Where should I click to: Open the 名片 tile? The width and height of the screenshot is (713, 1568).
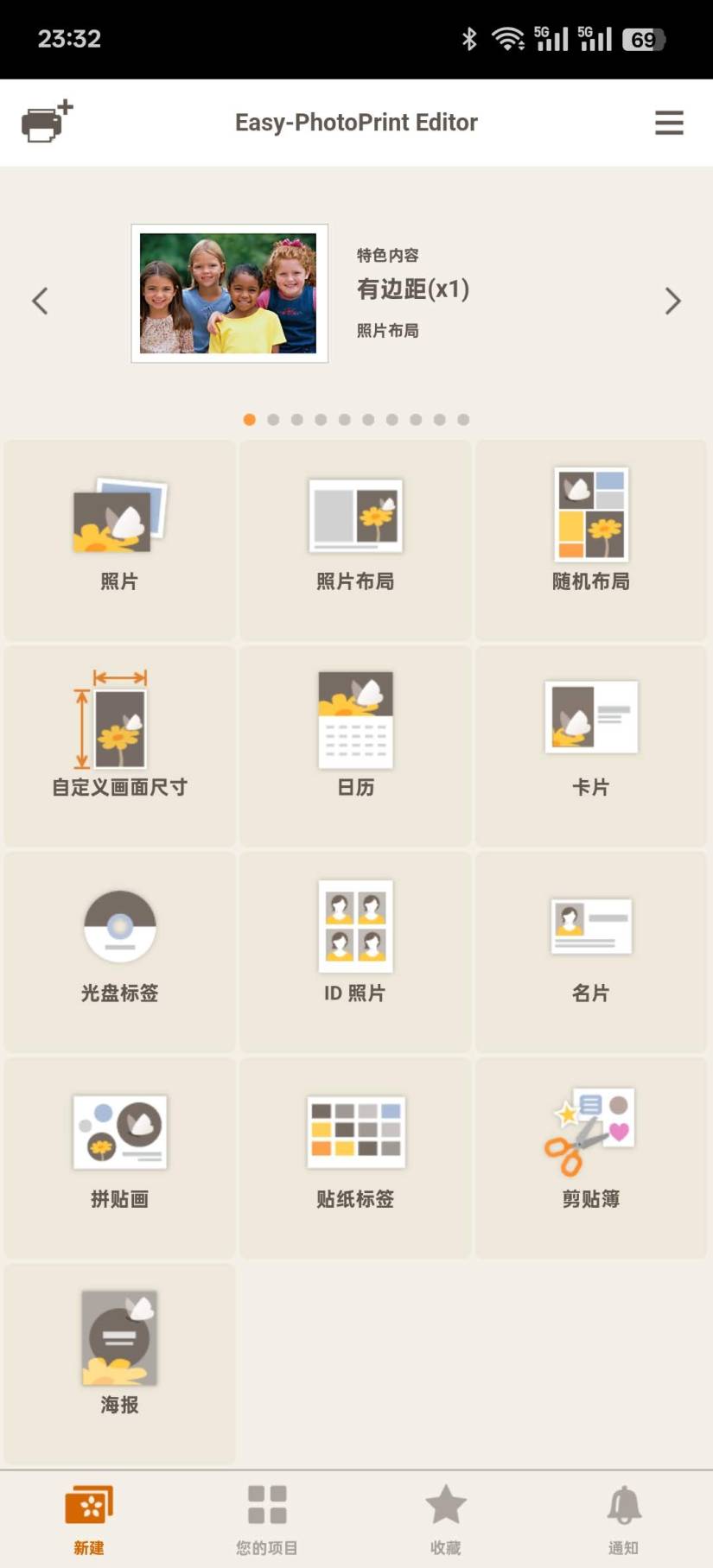coord(591,951)
